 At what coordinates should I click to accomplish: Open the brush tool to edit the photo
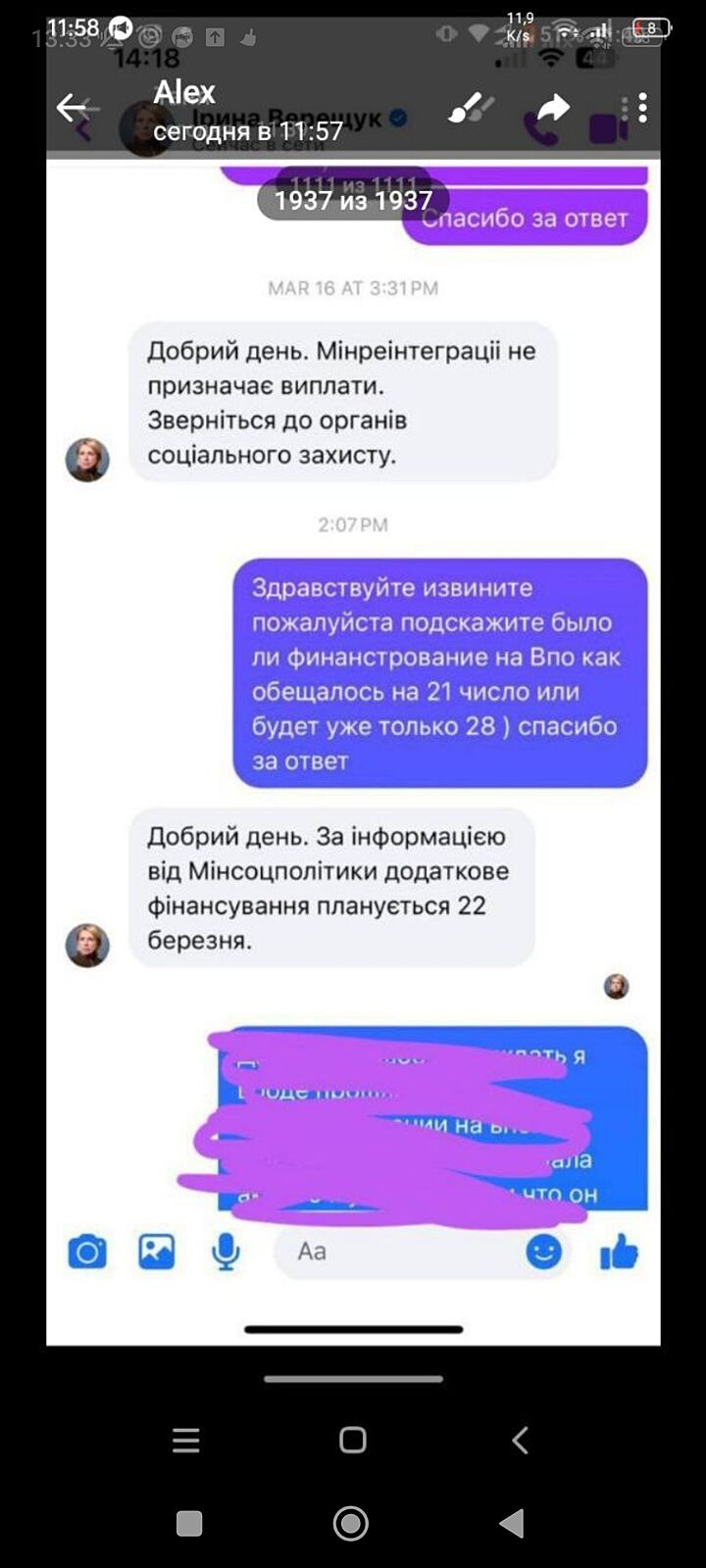[x=471, y=109]
